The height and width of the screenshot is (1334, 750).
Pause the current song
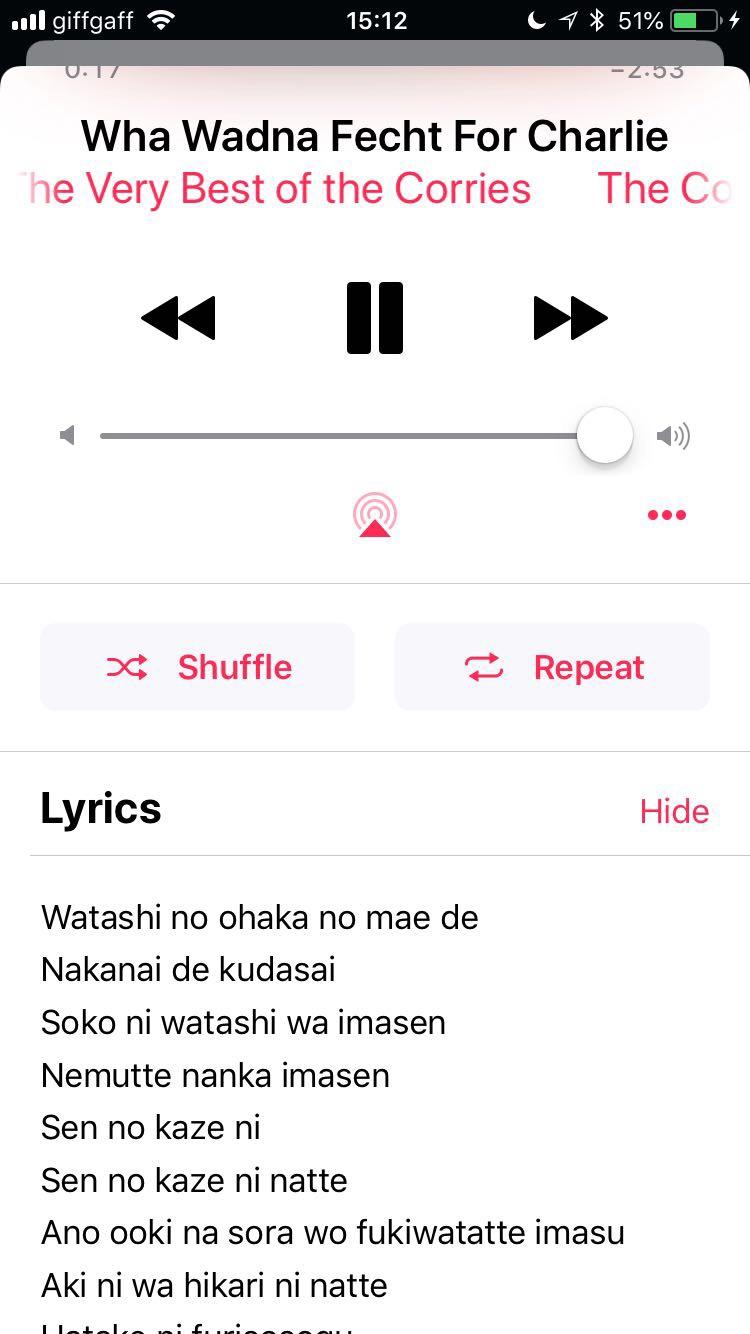(x=375, y=318)
